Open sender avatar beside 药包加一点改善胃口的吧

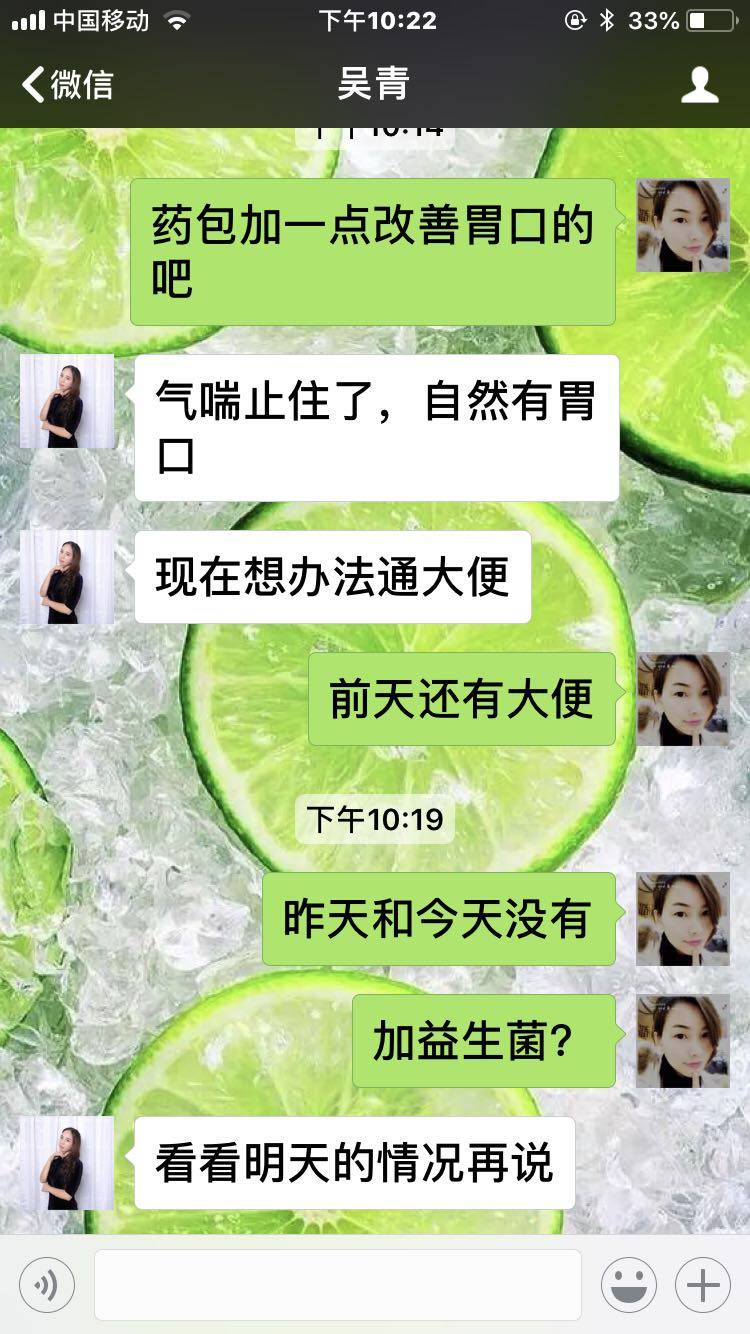[683, 226]
